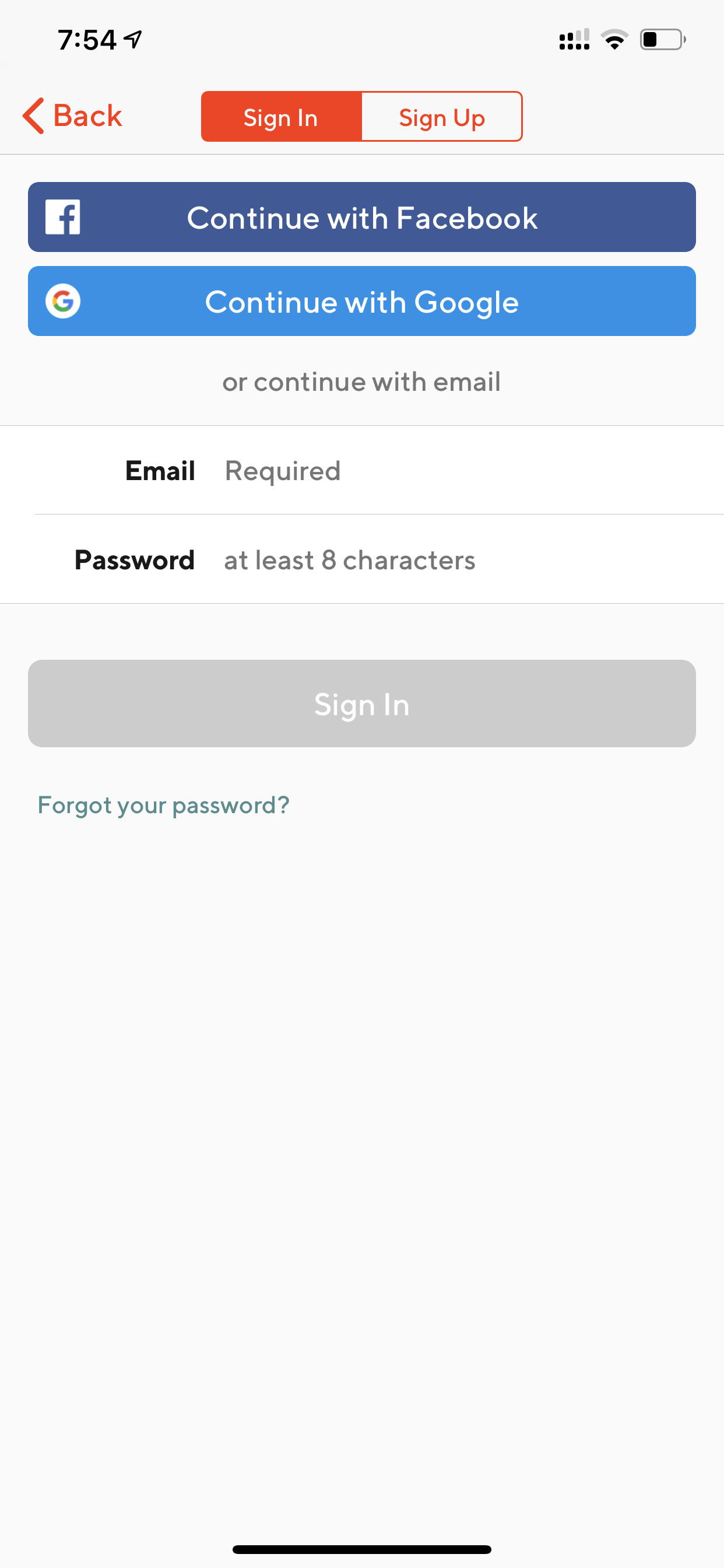Continue with Google account
Viewport: 724px width, 1568px height.
pos(362,302)
